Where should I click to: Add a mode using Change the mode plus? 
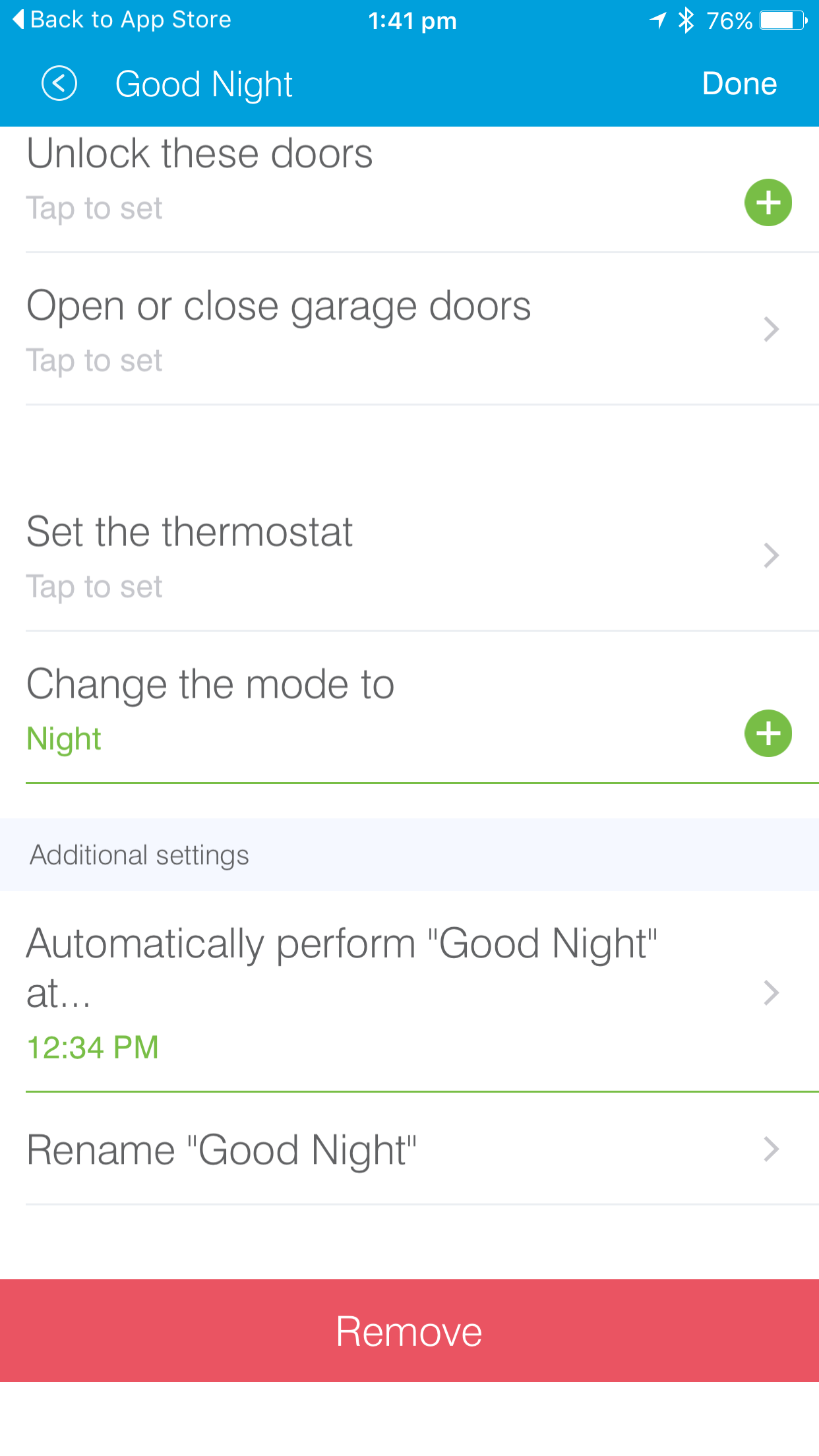pos(768,733)
